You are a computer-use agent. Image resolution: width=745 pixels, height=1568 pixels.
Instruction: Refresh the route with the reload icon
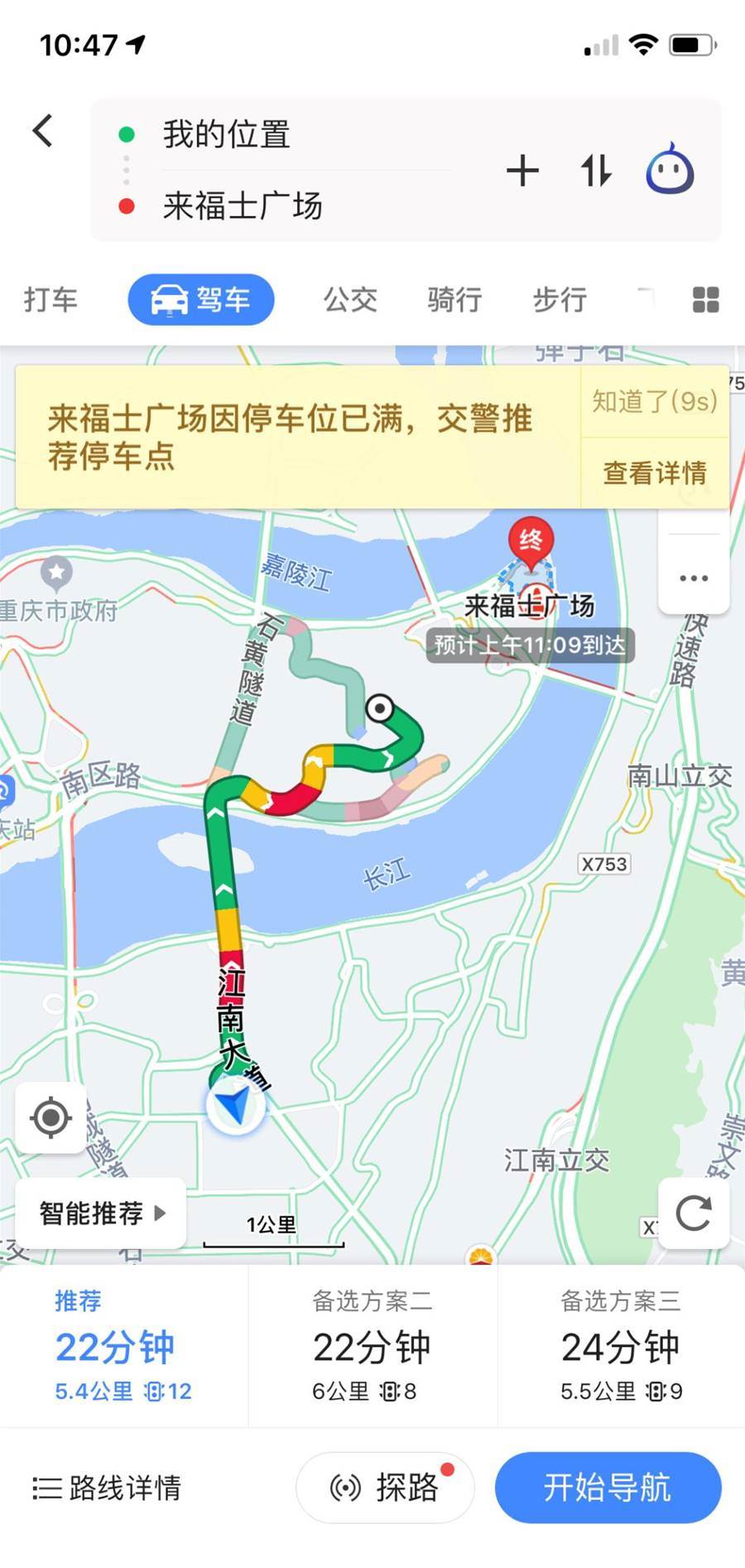(x=694, y=1213)
